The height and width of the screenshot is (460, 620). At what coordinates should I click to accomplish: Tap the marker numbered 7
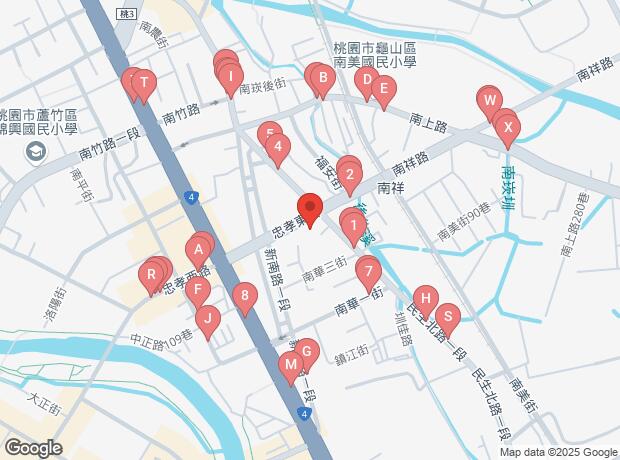click(368, 270)
